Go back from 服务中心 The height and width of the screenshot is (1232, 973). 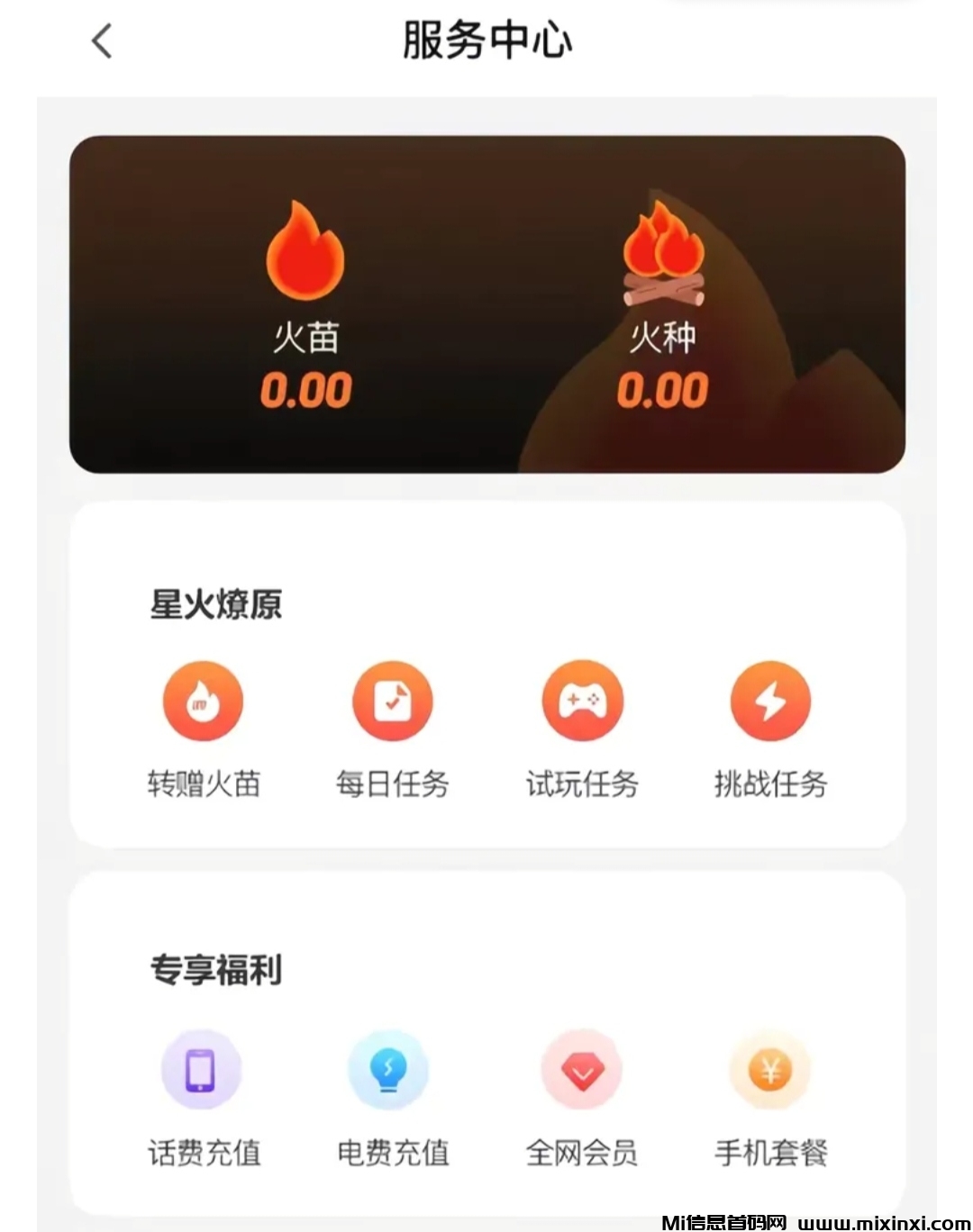click(102, 41)
